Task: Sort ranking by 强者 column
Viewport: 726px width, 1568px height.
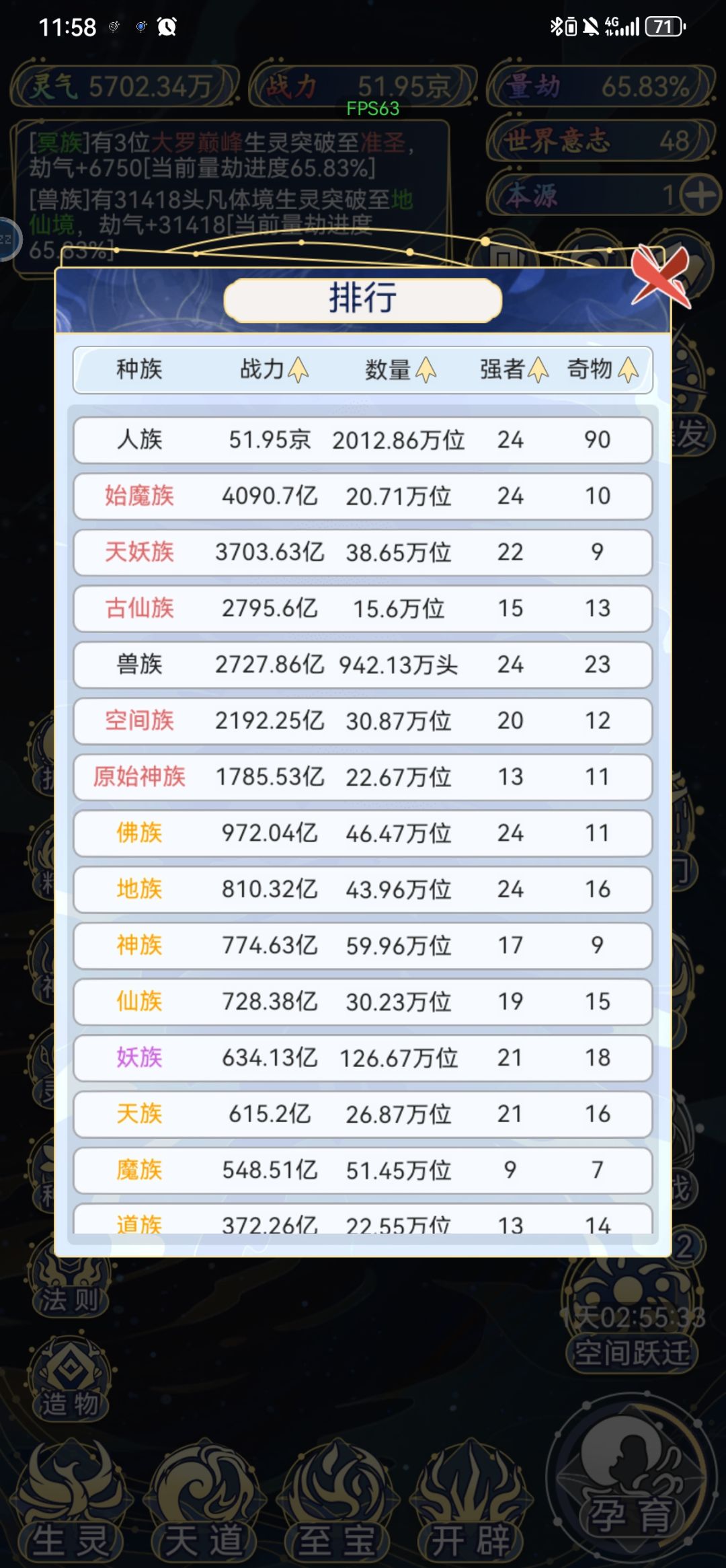Action: click(514, 369)
